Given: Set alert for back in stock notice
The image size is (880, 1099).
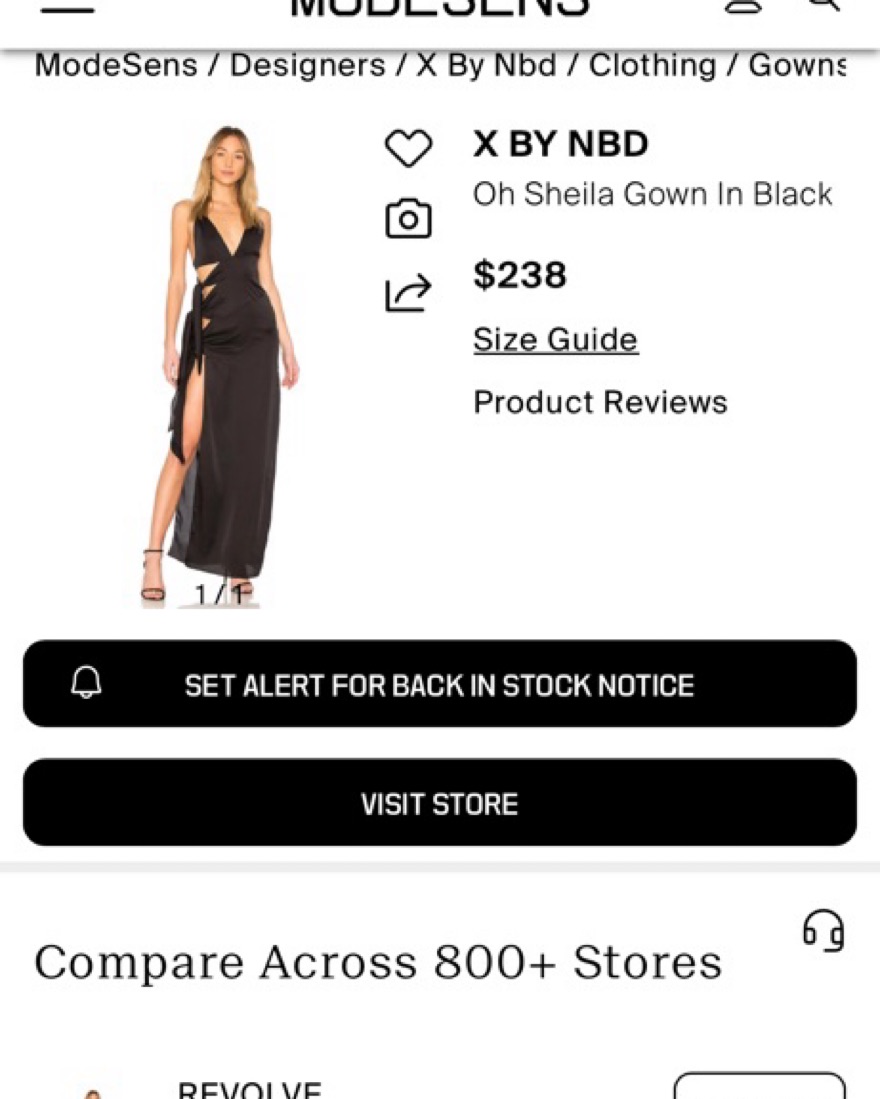Looking at the screenshot, I should click(x=439, y=684).
